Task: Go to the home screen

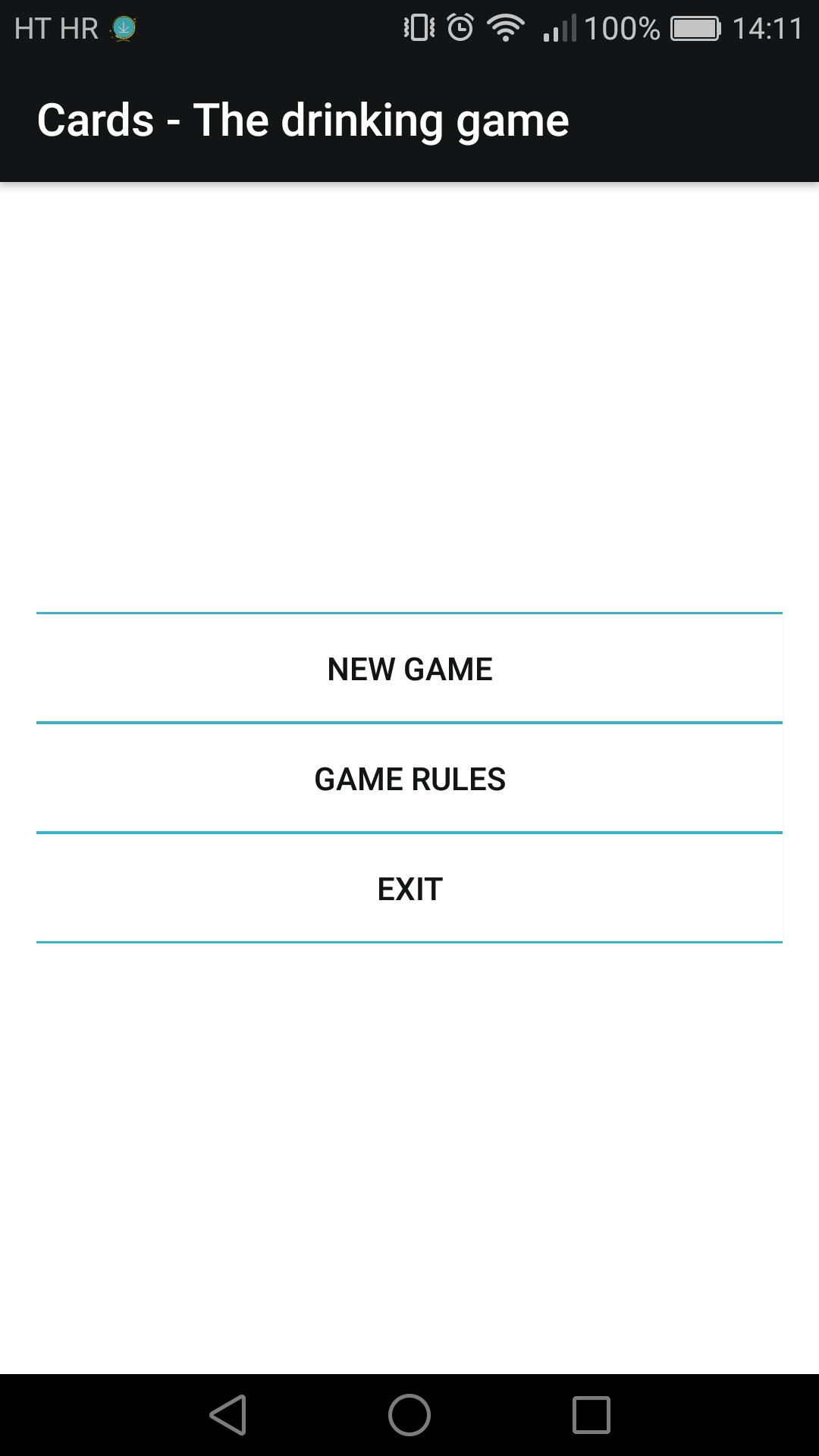Action: click(x=409, y=1415)
